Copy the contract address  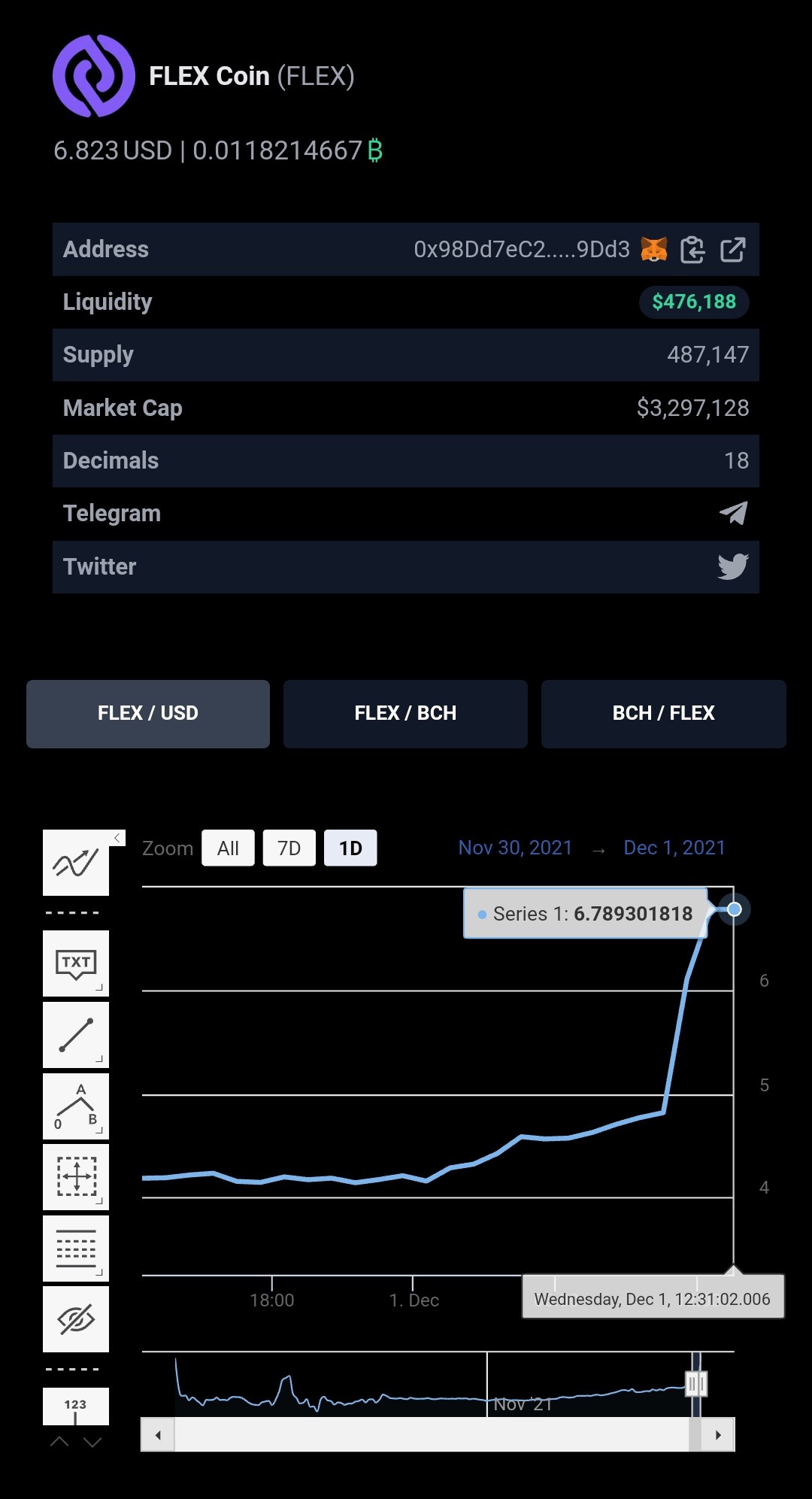click(x=692, y=250)
